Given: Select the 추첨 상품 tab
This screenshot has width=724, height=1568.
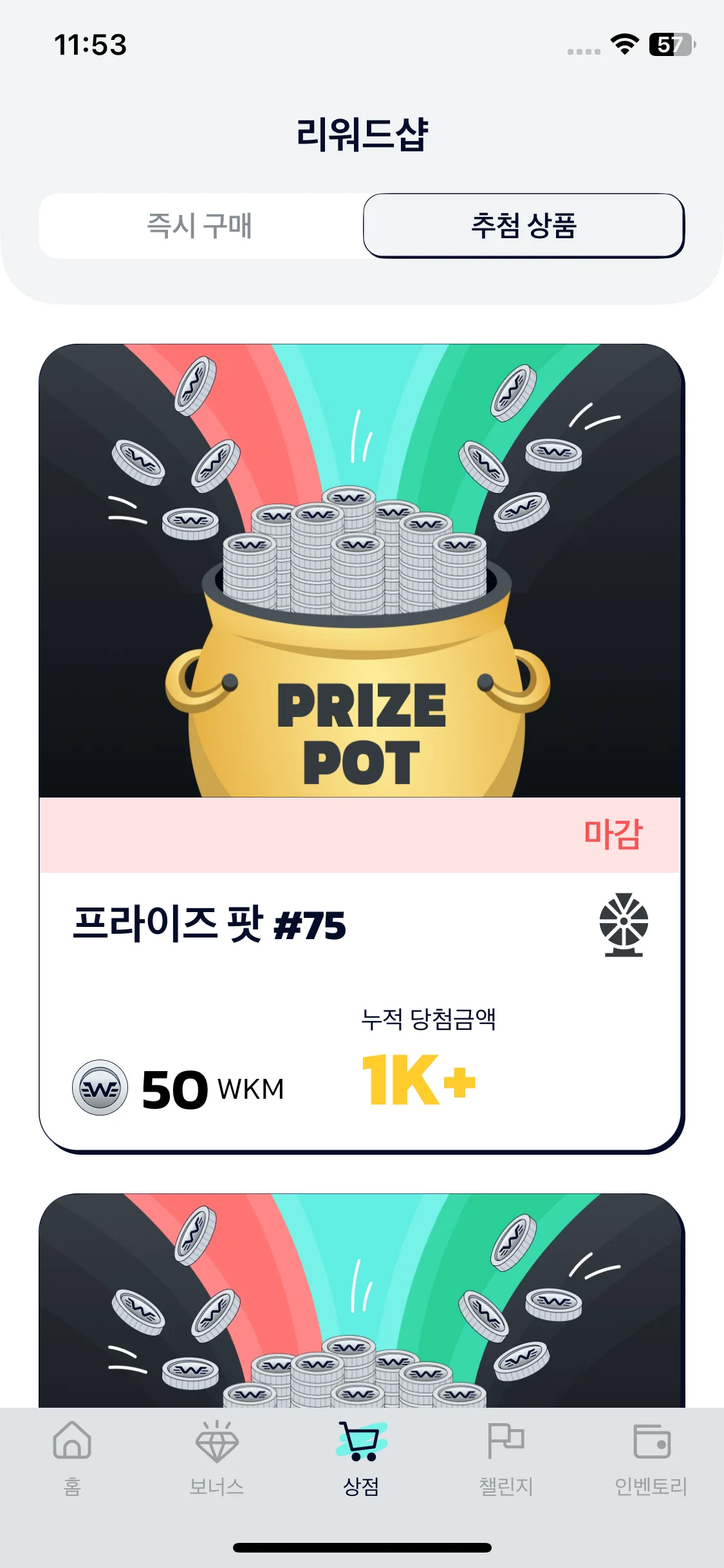Looking at the screenshot, I should 523,226.
